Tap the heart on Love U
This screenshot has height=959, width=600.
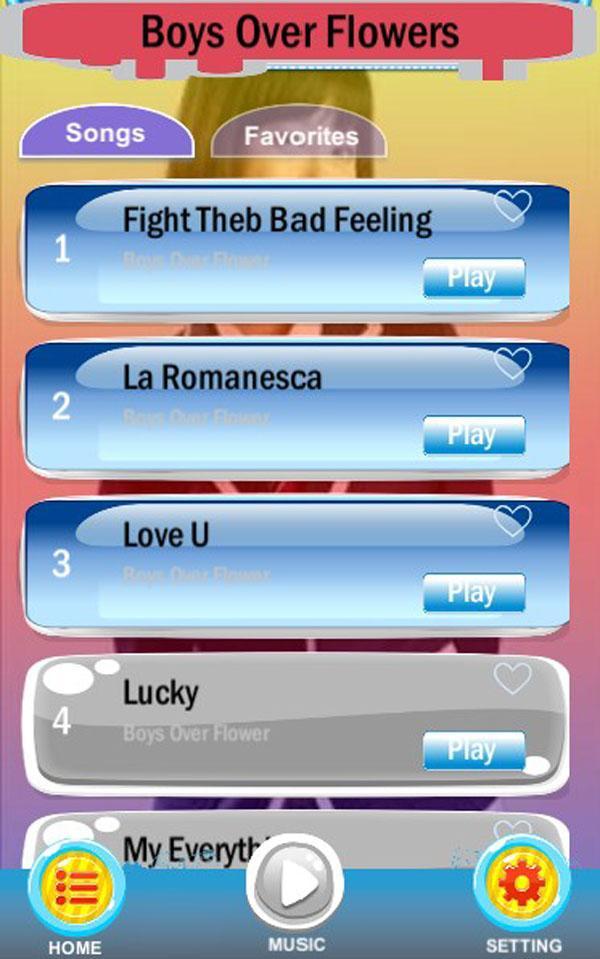coord(513,521)
